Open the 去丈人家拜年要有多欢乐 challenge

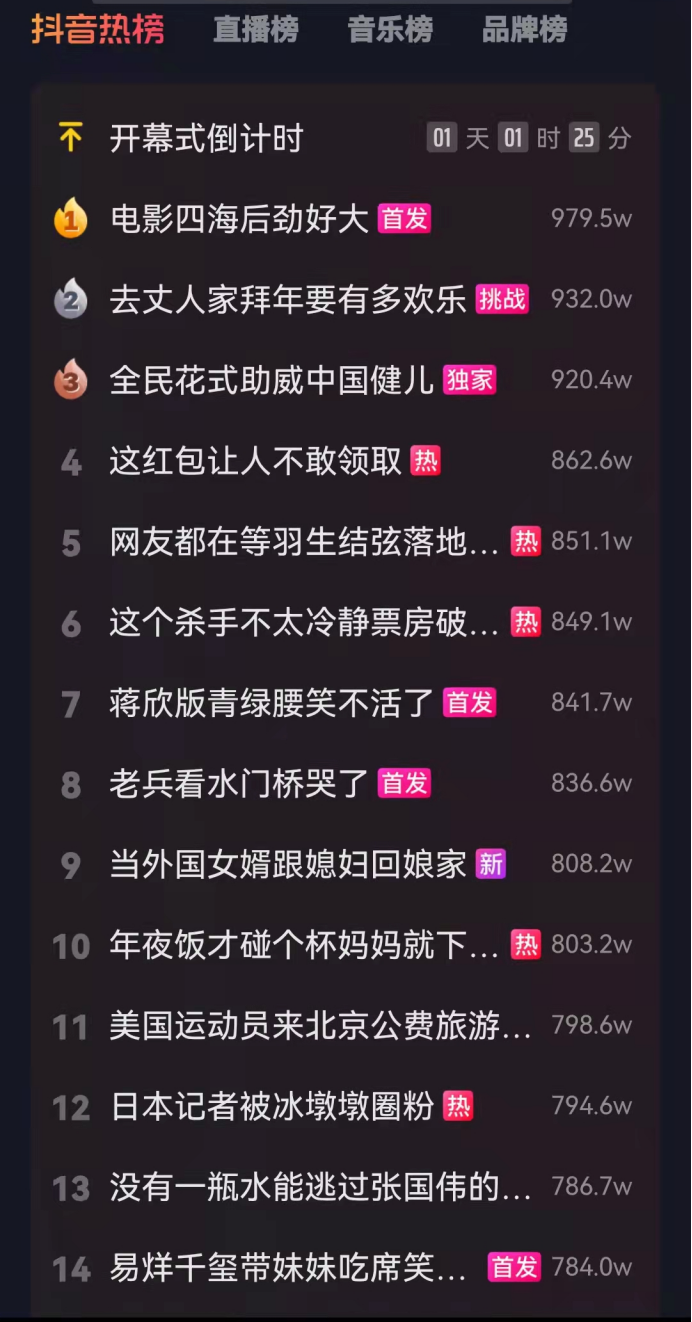coord(345,299)
